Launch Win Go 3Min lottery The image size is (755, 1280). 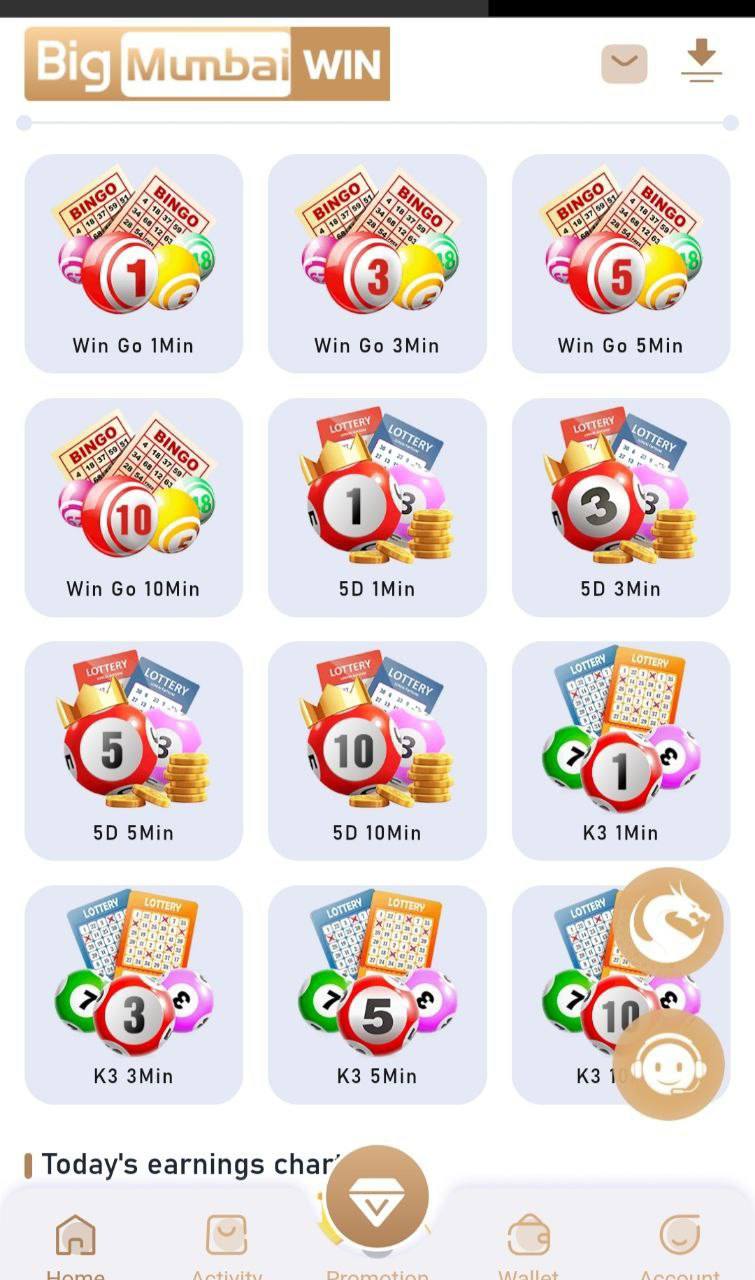pyautogui.click(x=377, y=264)
